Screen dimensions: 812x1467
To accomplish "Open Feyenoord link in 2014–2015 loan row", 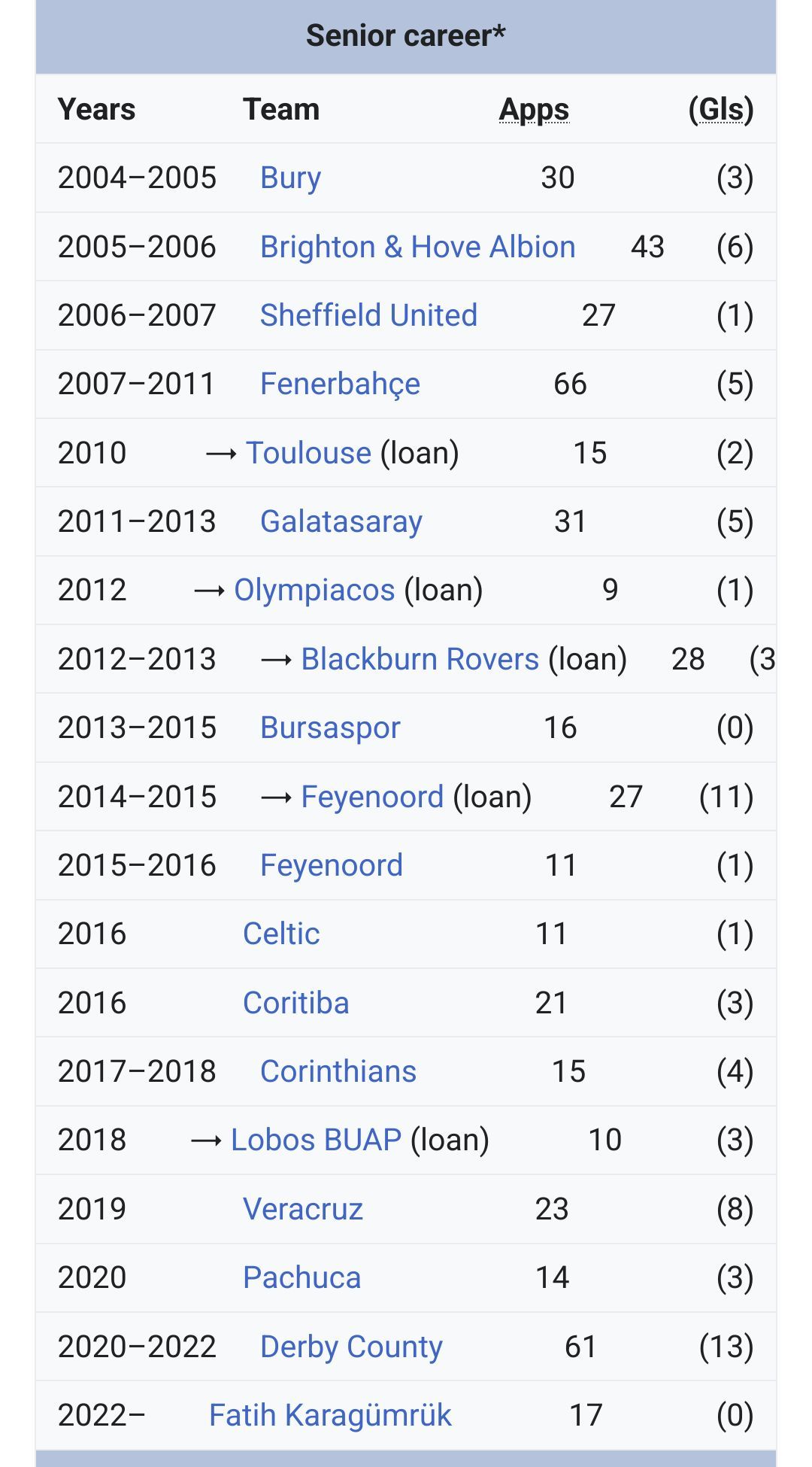I will 372,797.
